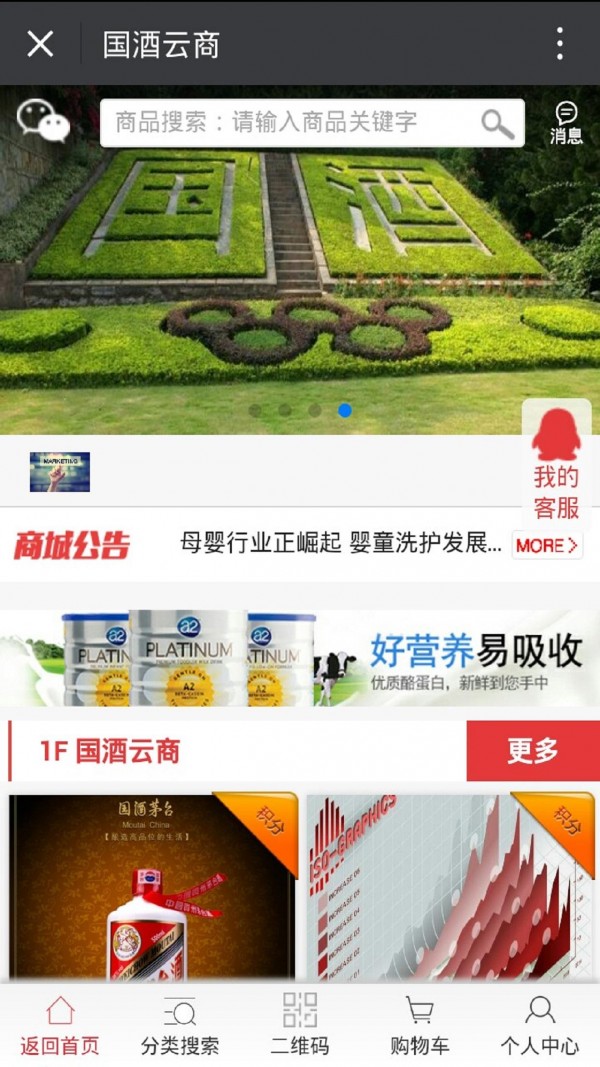Open the overflow menu

click(559, 44)
